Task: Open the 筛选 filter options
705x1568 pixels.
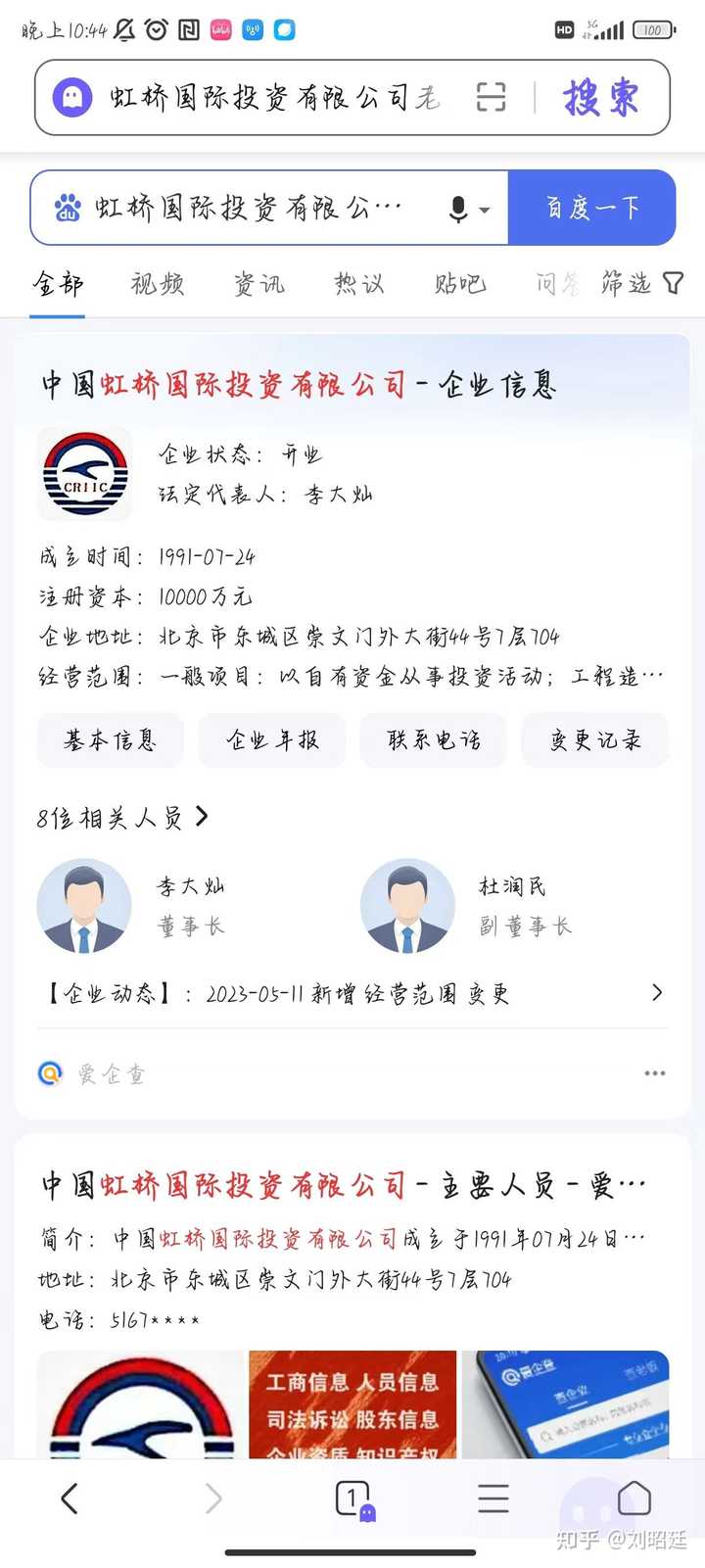Action: point(641,284)
